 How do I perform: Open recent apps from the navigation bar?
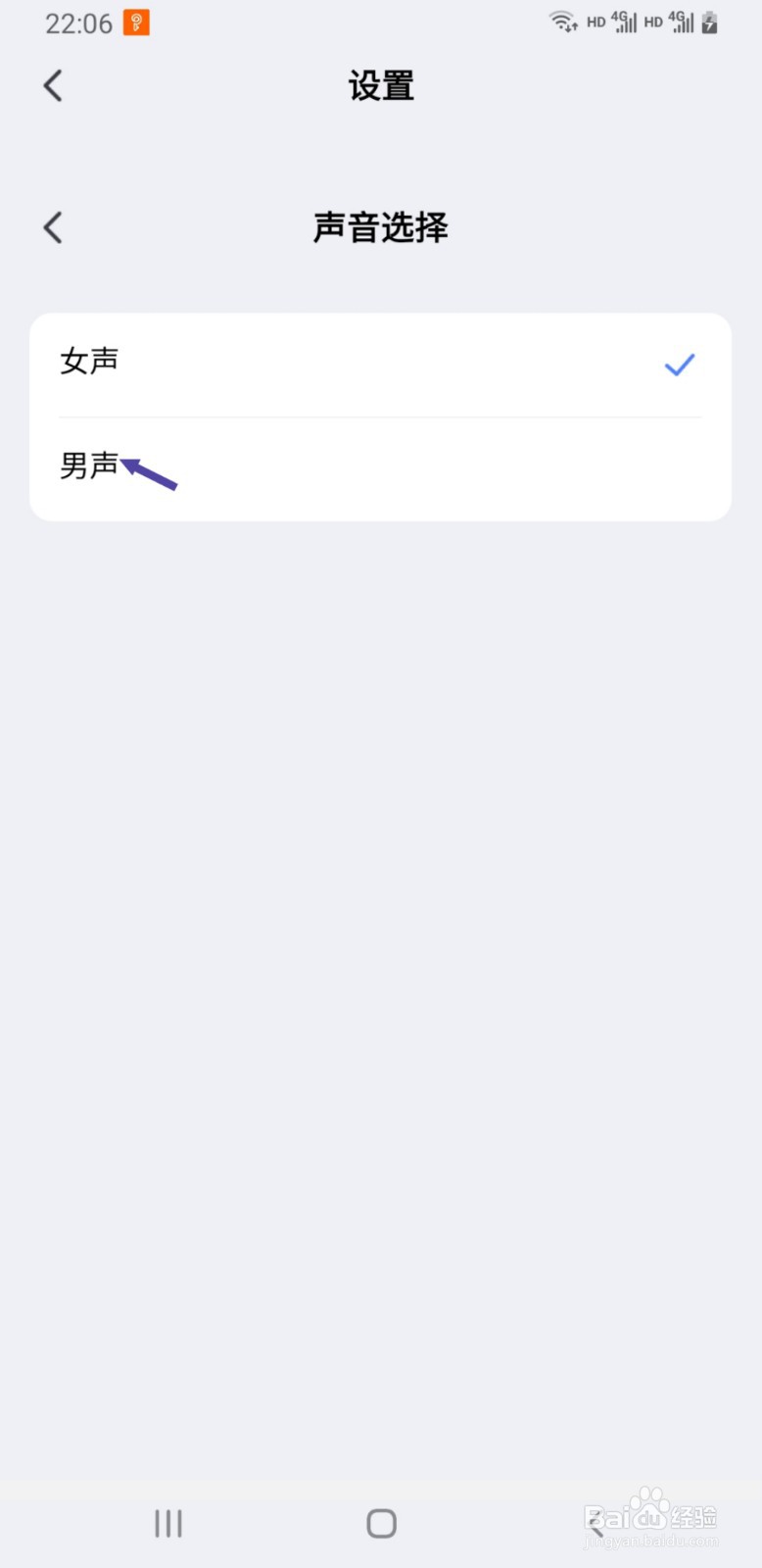(x=167, y=1523)
